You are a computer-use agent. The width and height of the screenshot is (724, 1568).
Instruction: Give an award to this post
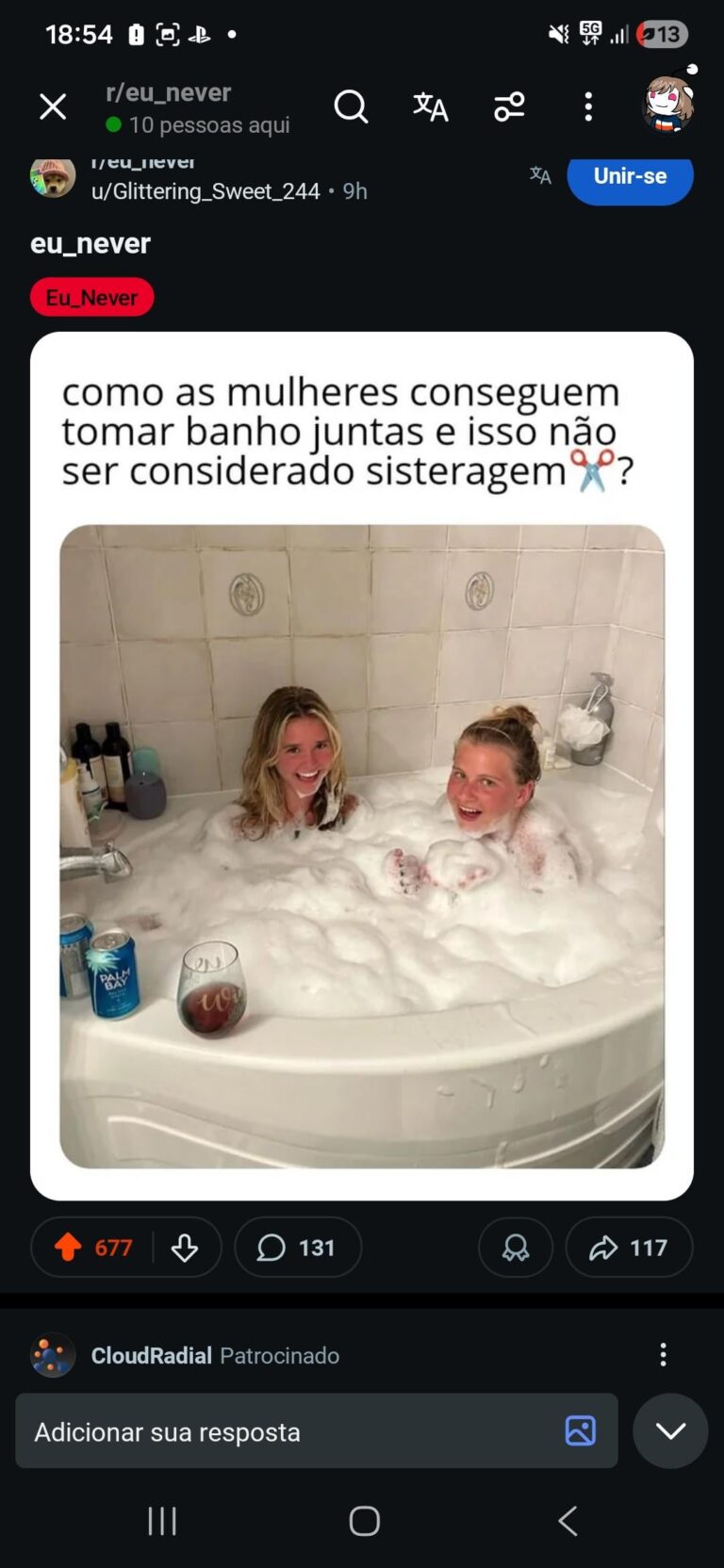[x=515, y=1248]
